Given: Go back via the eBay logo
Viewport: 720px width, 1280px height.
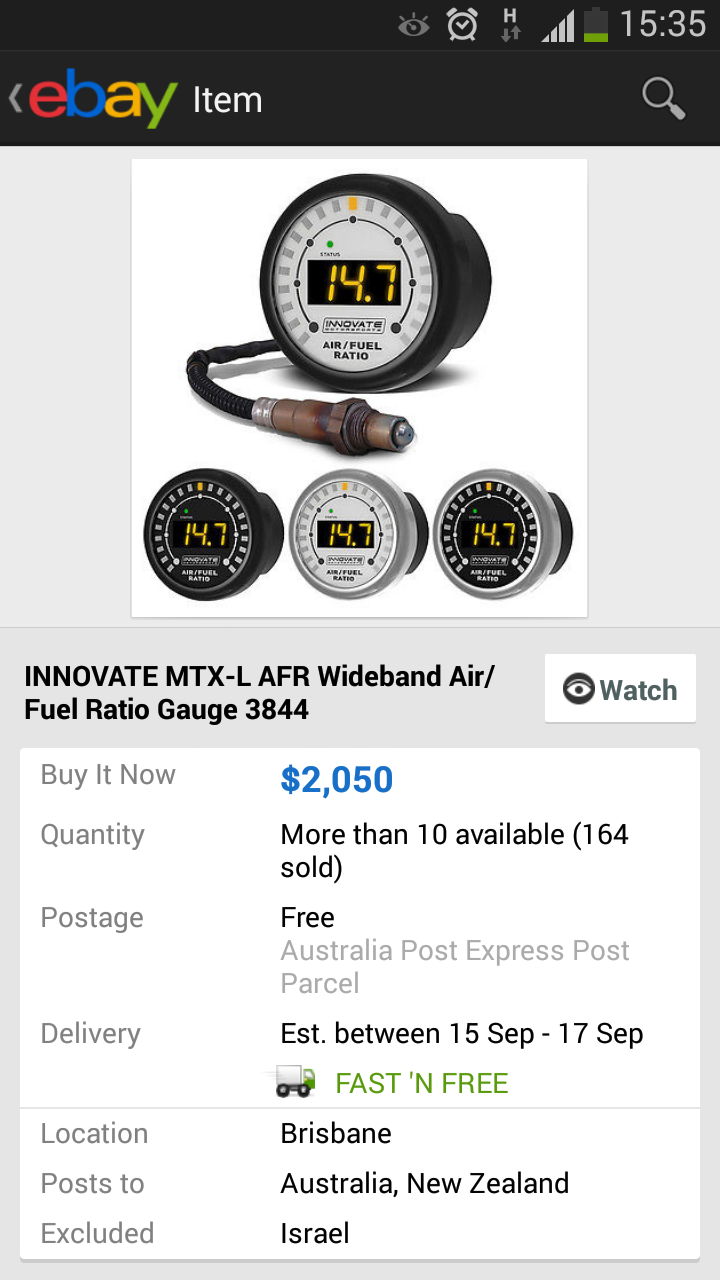Looking at the screenshot, I should (x=95, y=99).
